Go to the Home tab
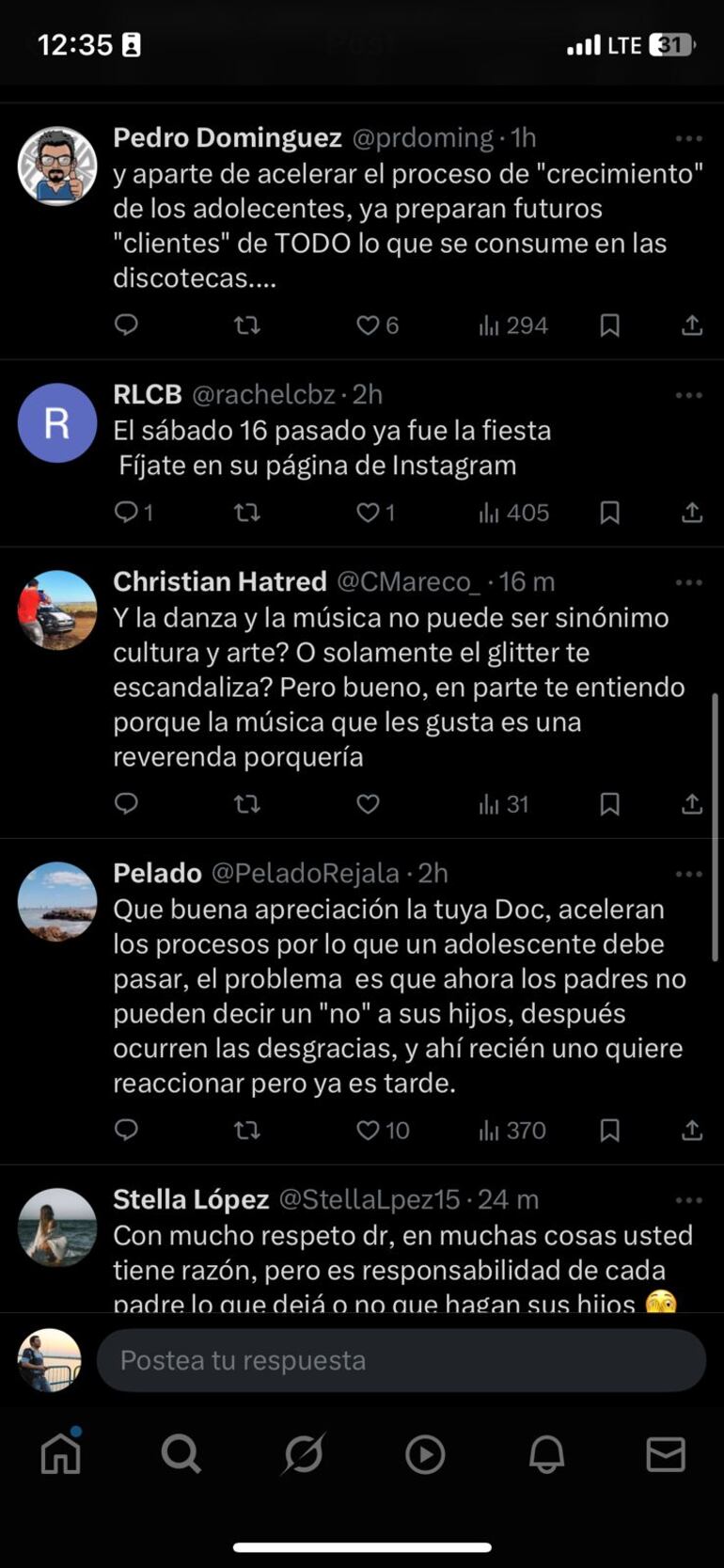 coord(61,1454)
